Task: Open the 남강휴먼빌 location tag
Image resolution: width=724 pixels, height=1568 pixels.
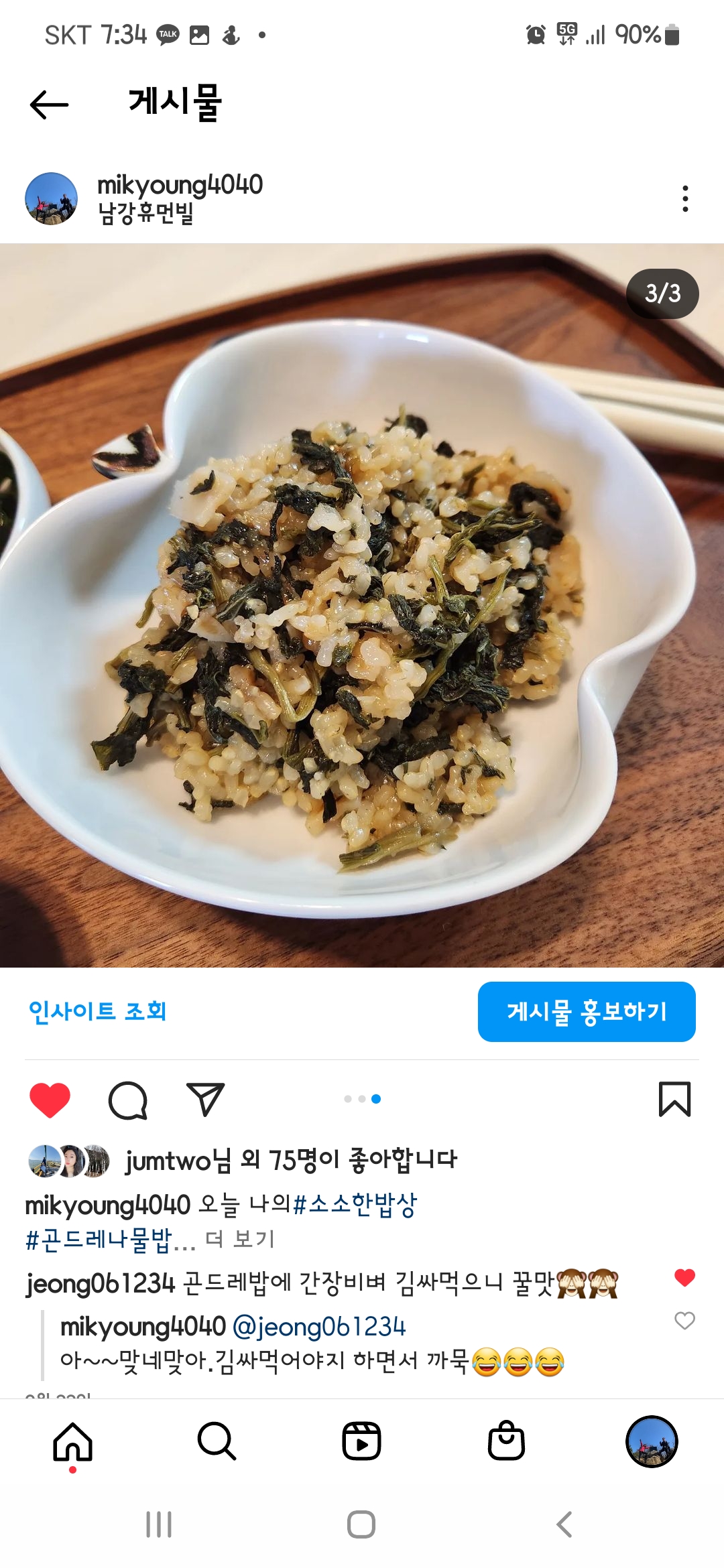Action: pos(145,213)
